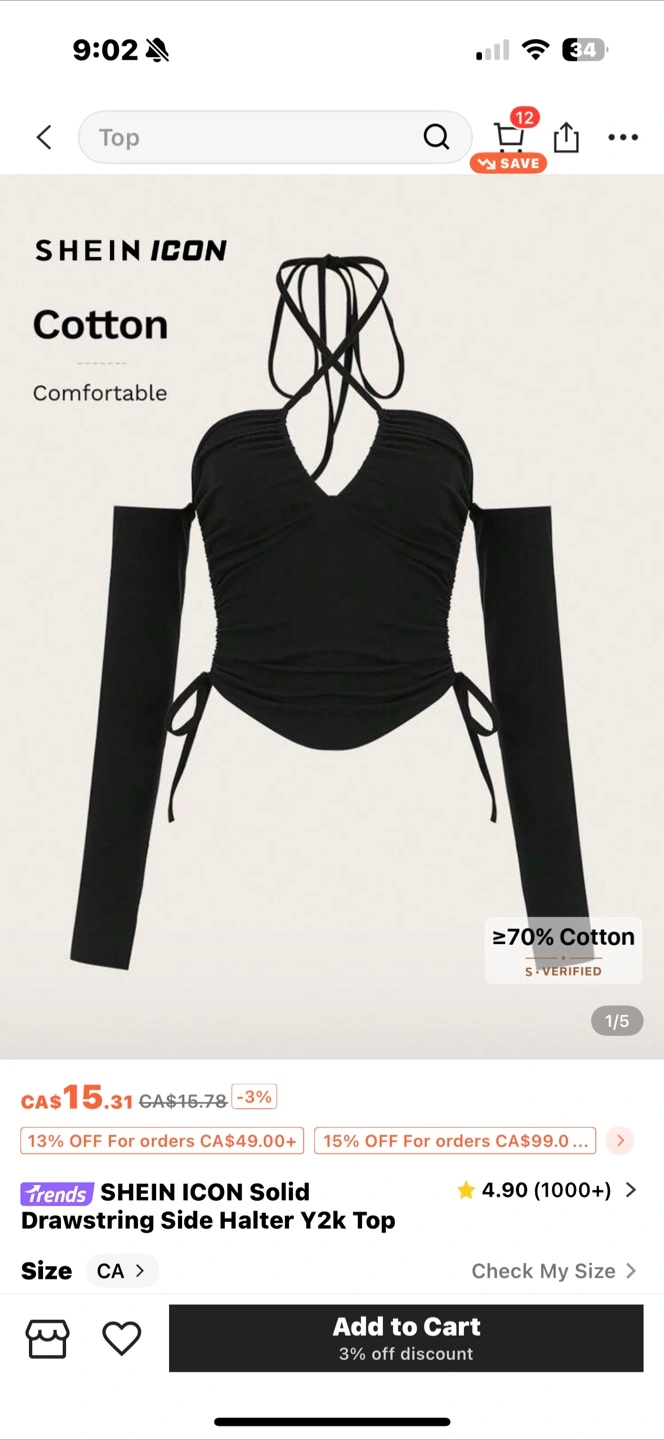The width and height of the screenshot is (664, 1440).
Task: Open the 4.90 rating reviews
Action: [546, 1190]
